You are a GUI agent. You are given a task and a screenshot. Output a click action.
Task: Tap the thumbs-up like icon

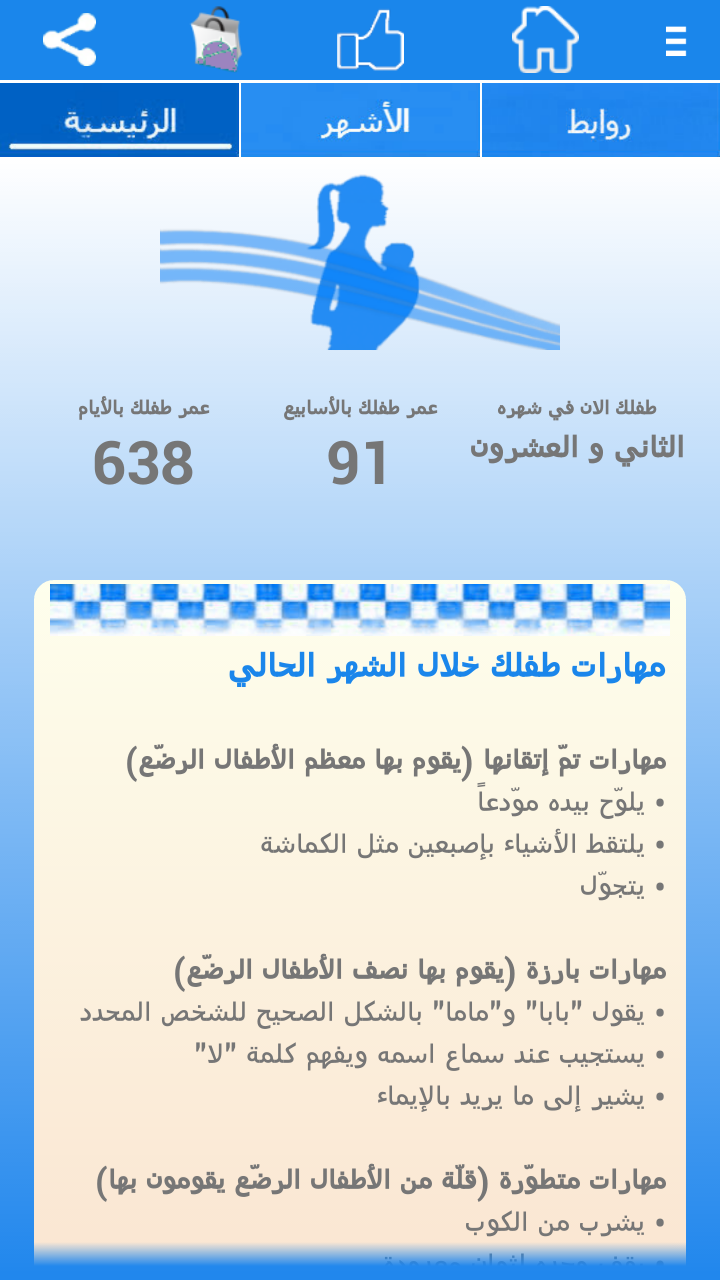(370, 41)
